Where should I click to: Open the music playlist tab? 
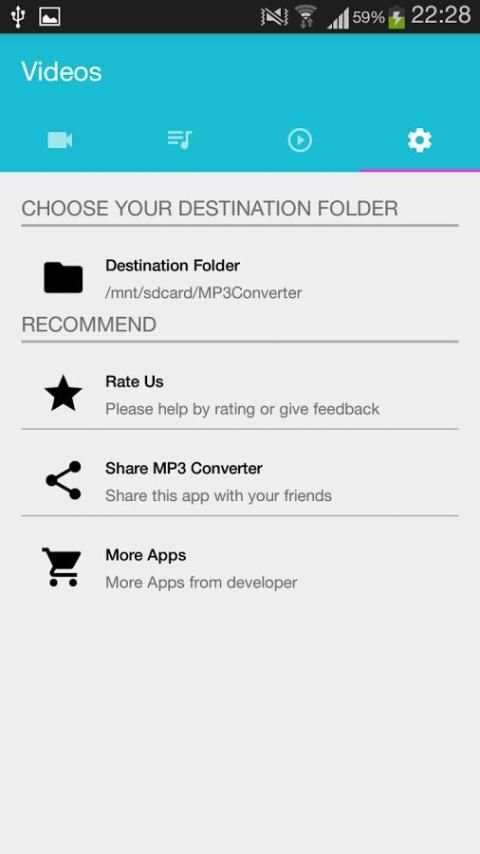pos(180,141)
